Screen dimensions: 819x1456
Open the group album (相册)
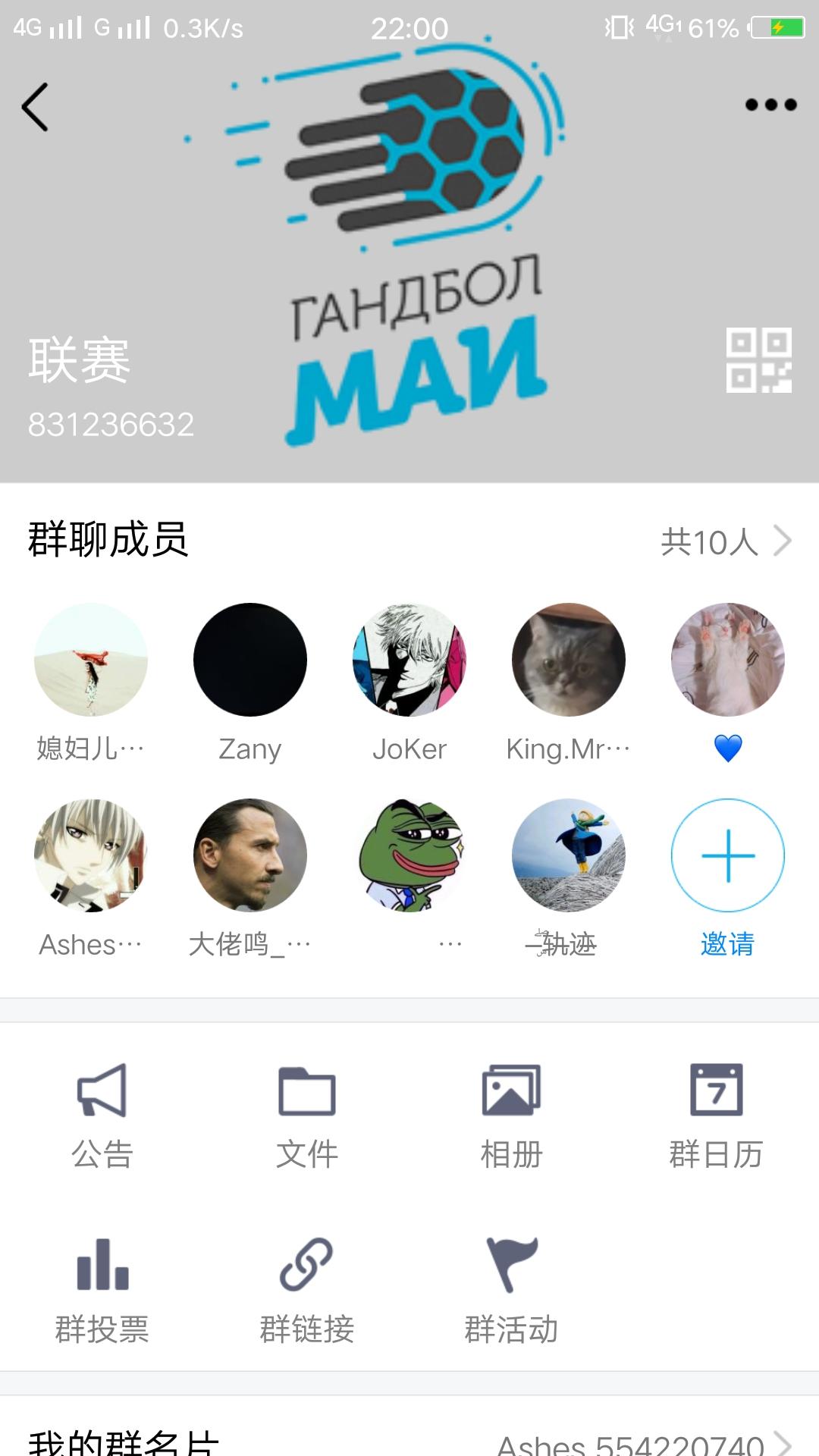point(512,1115)
